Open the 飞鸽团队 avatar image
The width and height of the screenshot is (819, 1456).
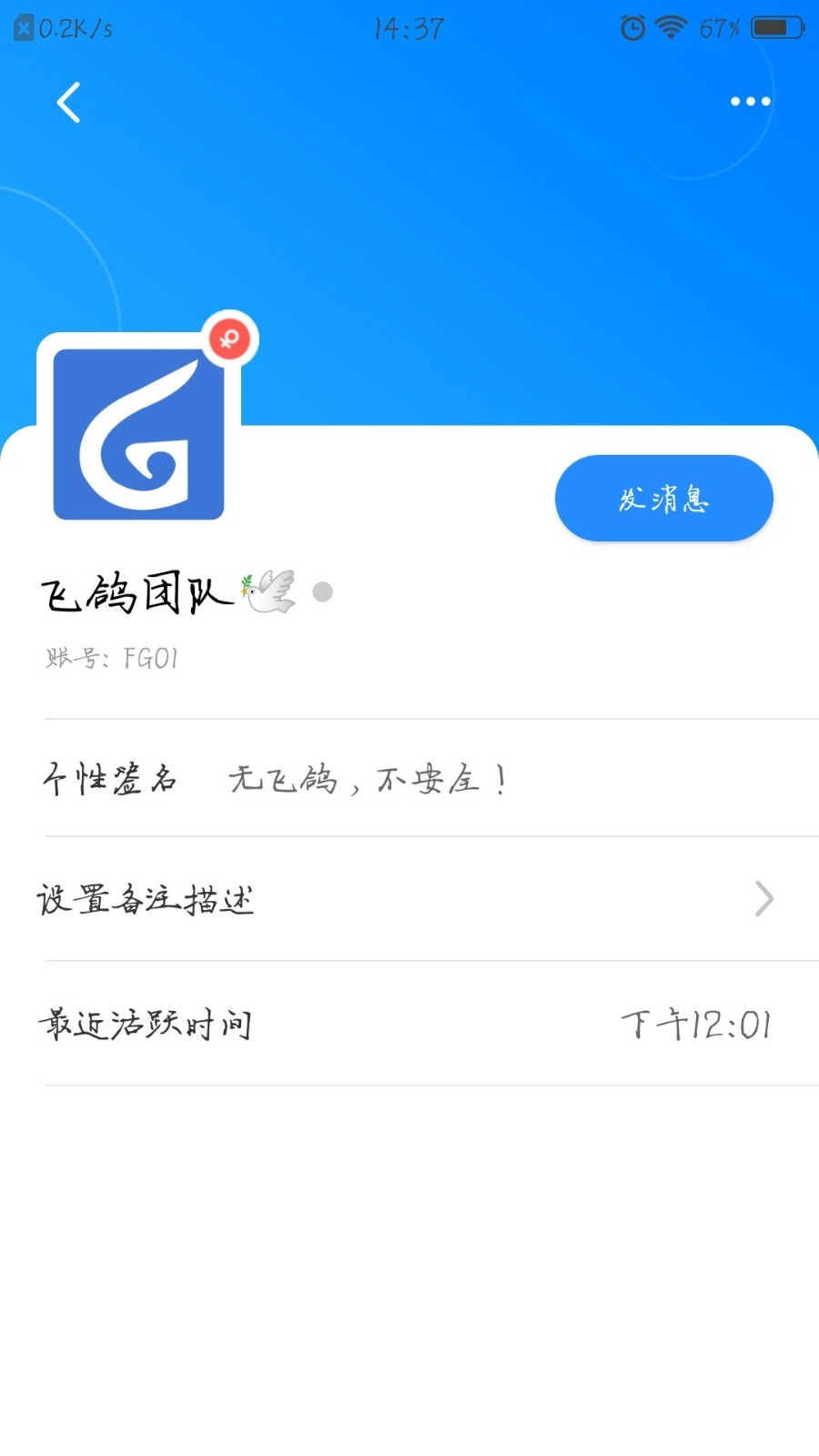pos(137,430)
